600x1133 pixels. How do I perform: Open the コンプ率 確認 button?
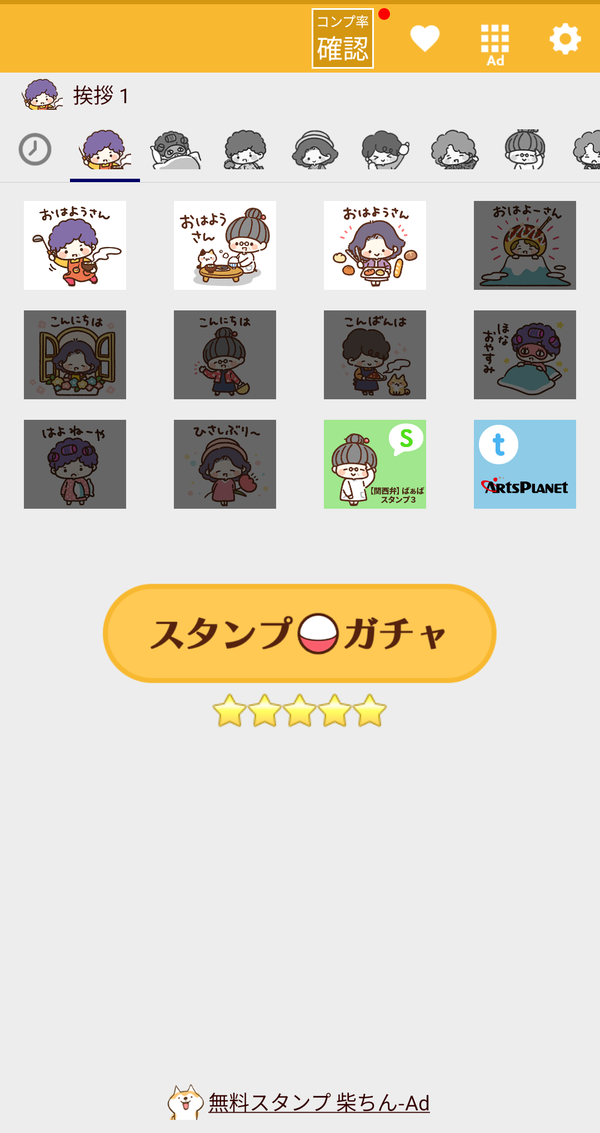coord(343,38)
